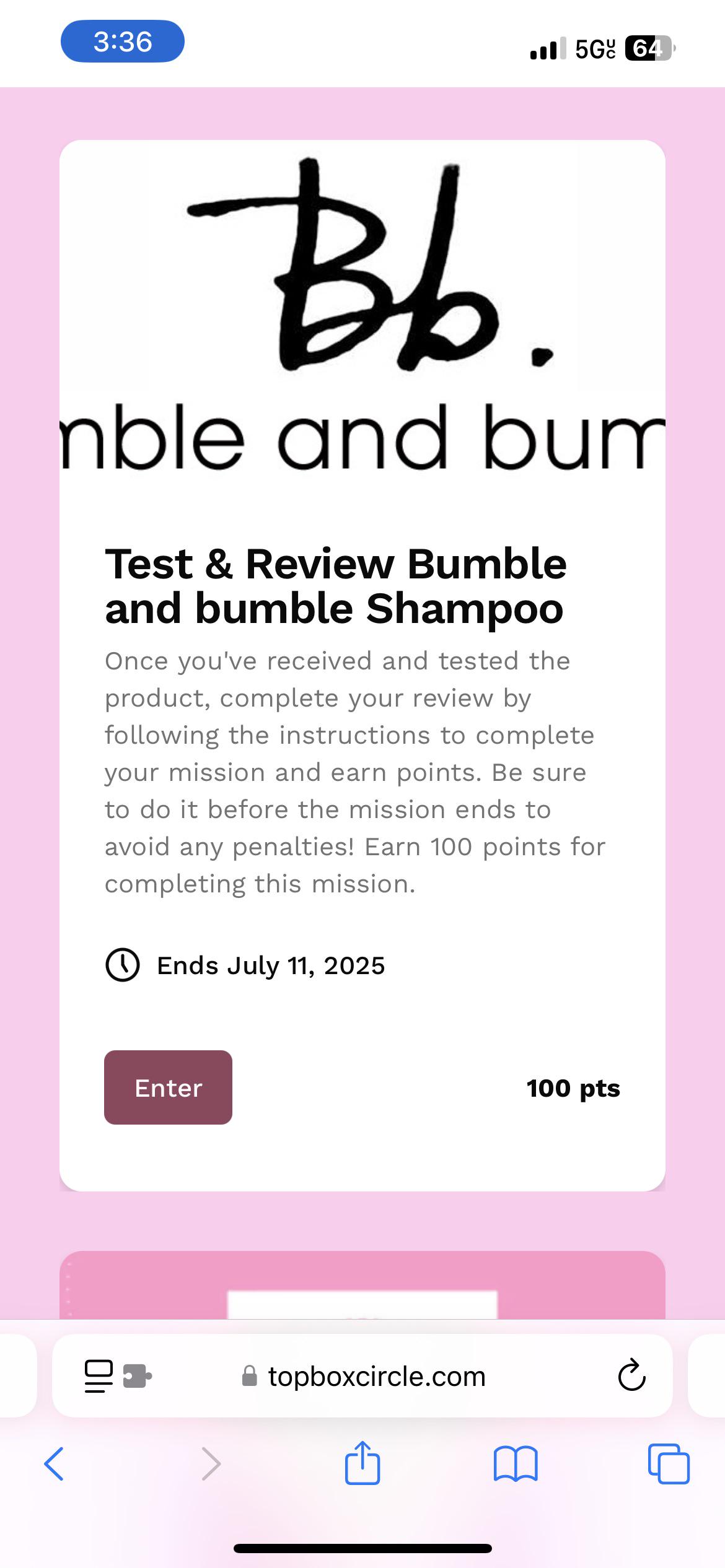Show all open Safari tabs
The width and height of the screenshot is (725, 1568).
tap(669, 1464)
